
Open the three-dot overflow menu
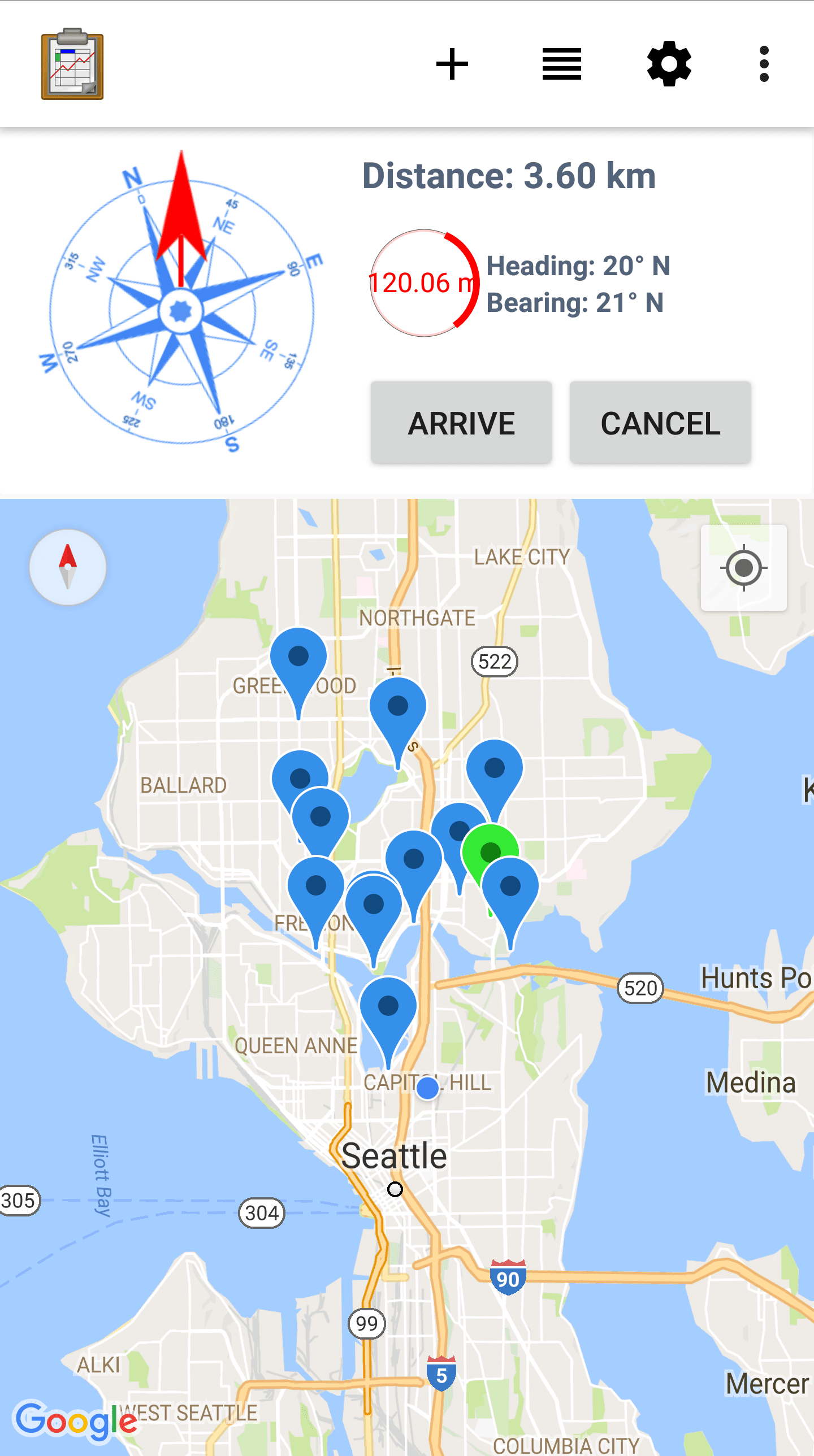[x=764, y=64]
